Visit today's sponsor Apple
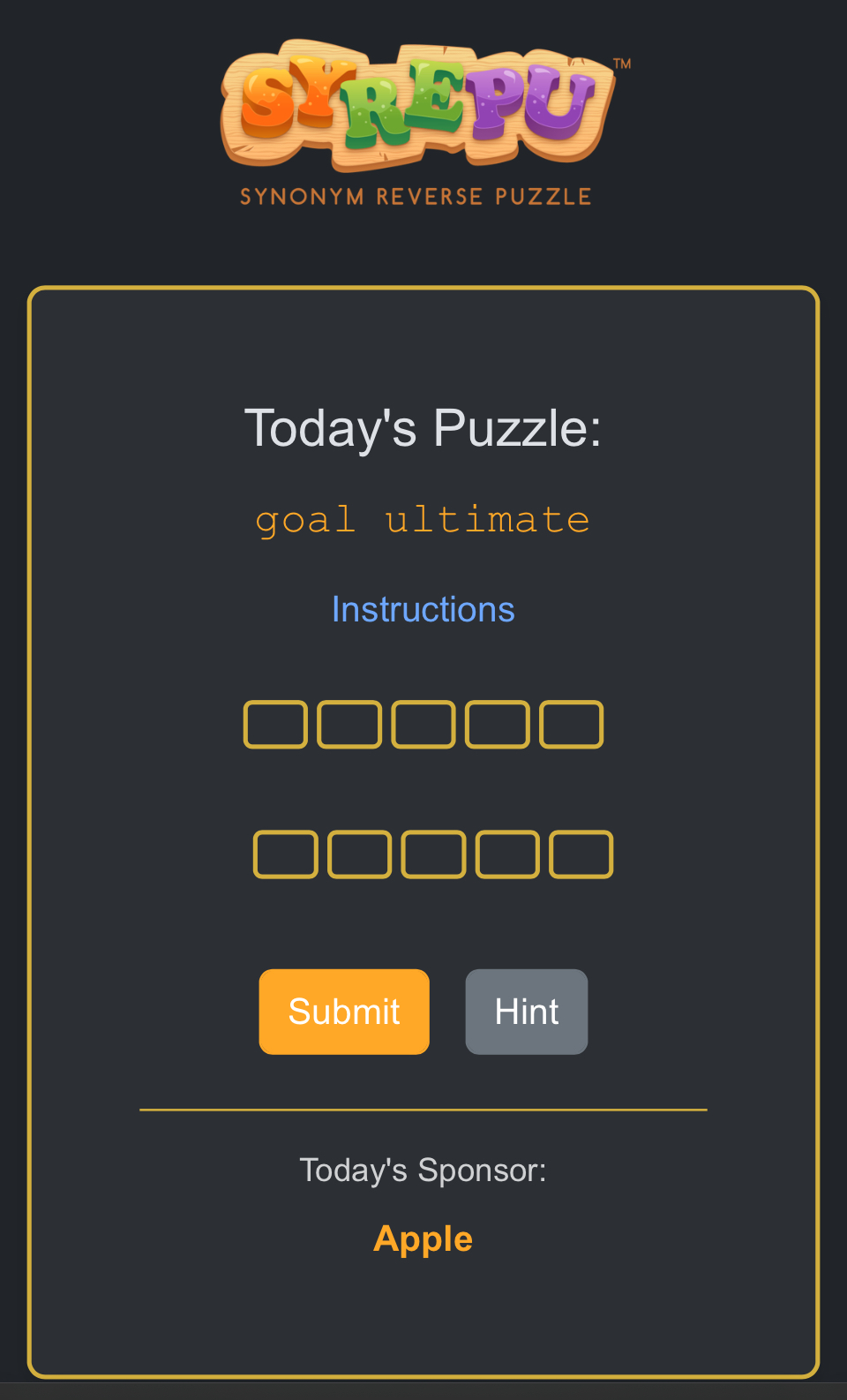847x1400 pixels. (423, 1238)
